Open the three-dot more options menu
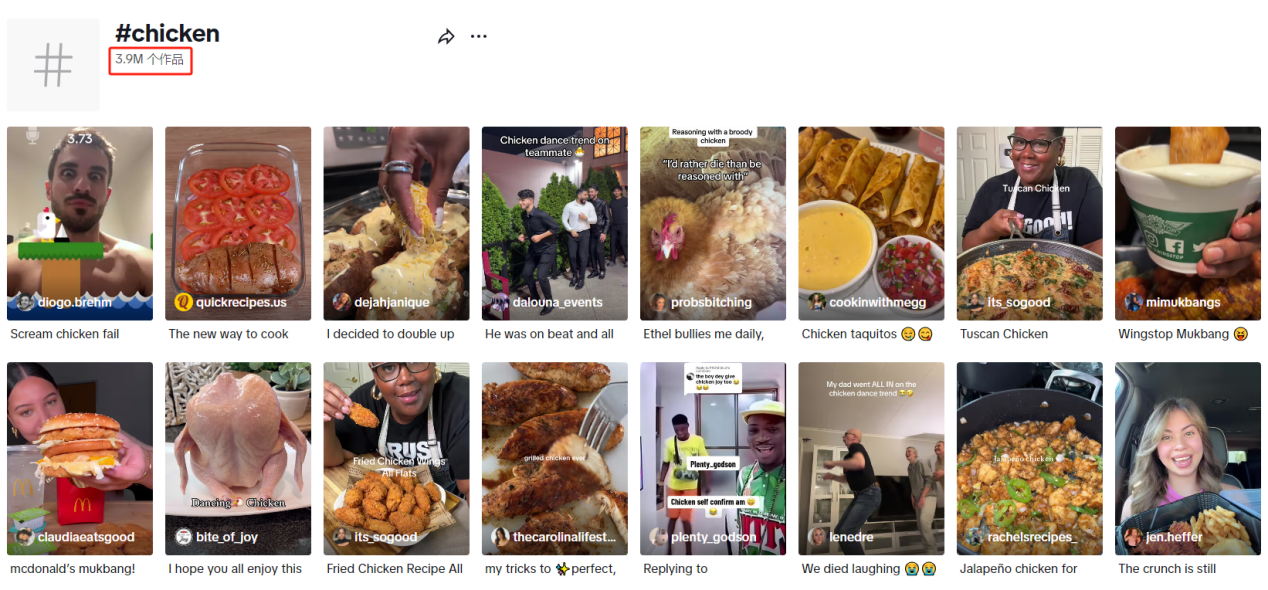1268x590 pixels. click(479, 37)
